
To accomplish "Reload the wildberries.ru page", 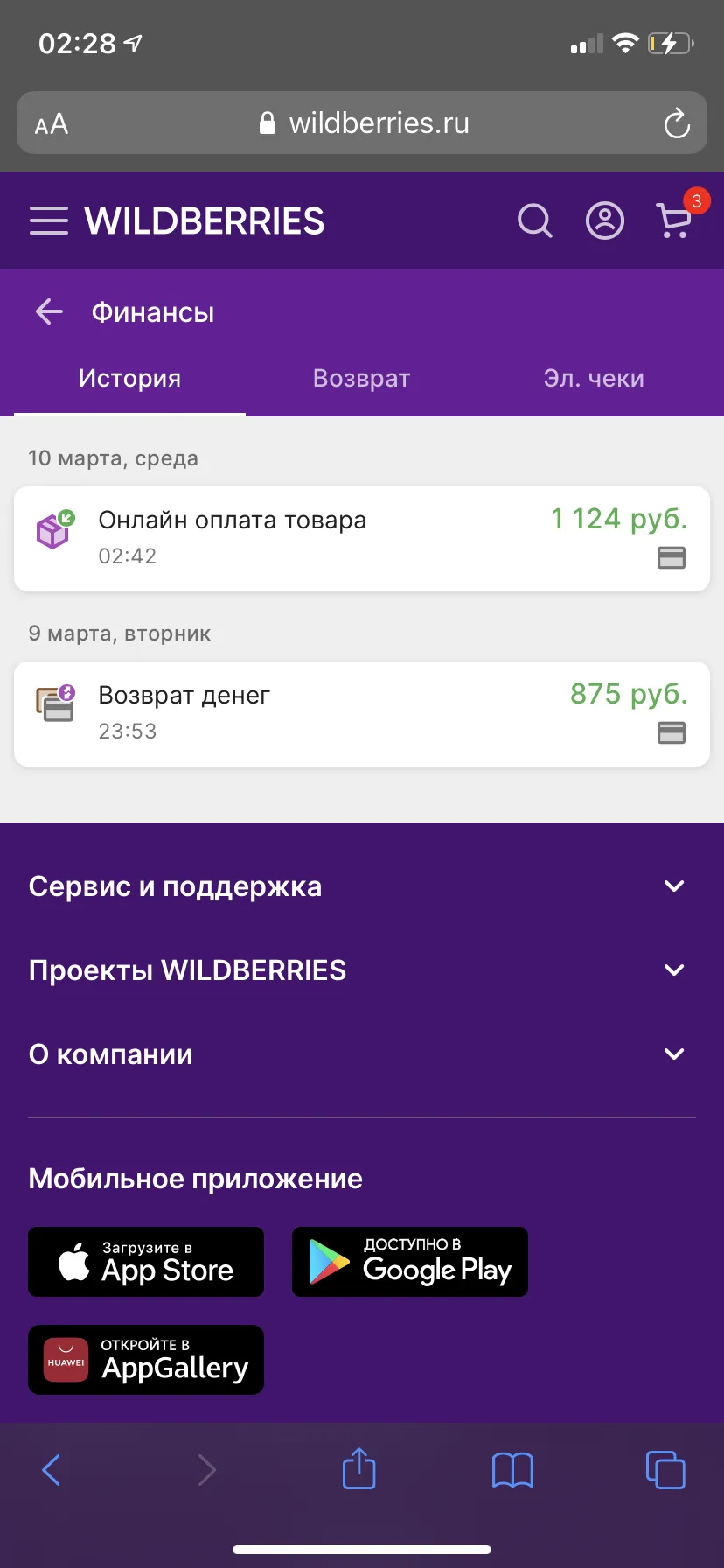I will tap(677, 123).
